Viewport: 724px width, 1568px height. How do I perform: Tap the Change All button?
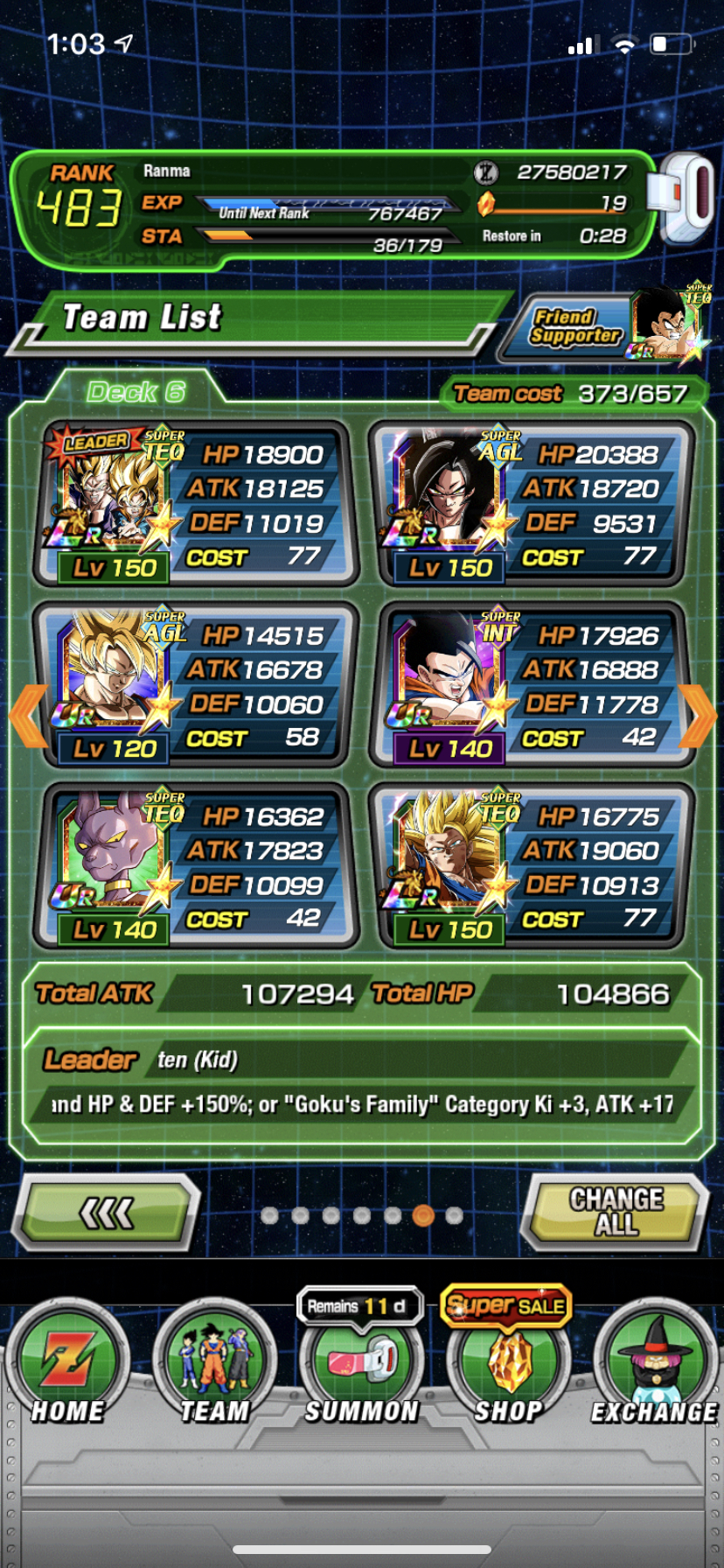(x=616, y=1212)
